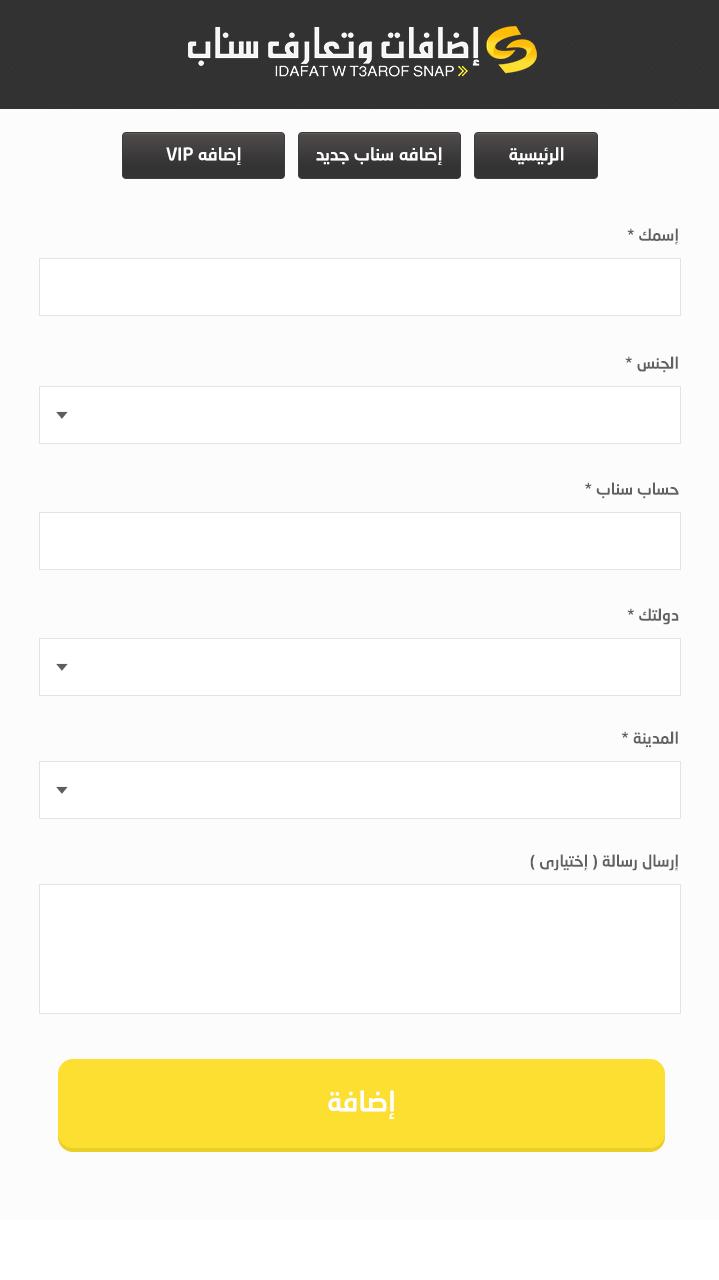The image size is (719, 1280).
Task: Tap the إسمك name input field
Action: point(360,287)
